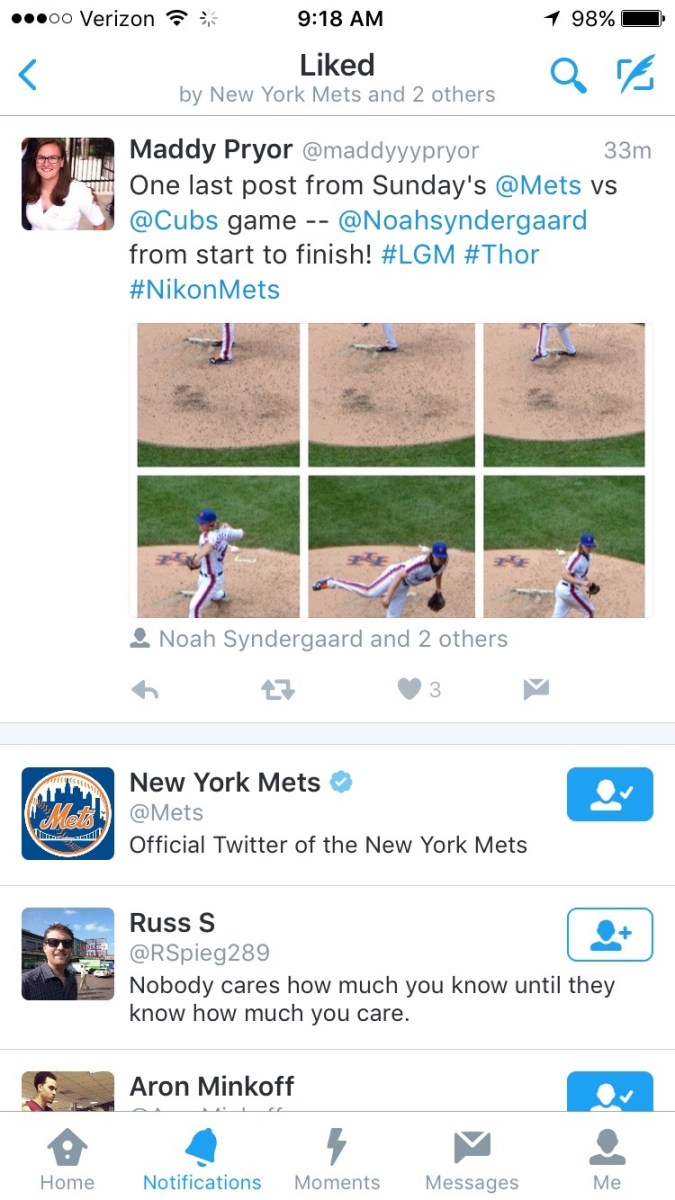Like Maddy Pryor's tweet
675x1200 pixels.
coord(409,689)
